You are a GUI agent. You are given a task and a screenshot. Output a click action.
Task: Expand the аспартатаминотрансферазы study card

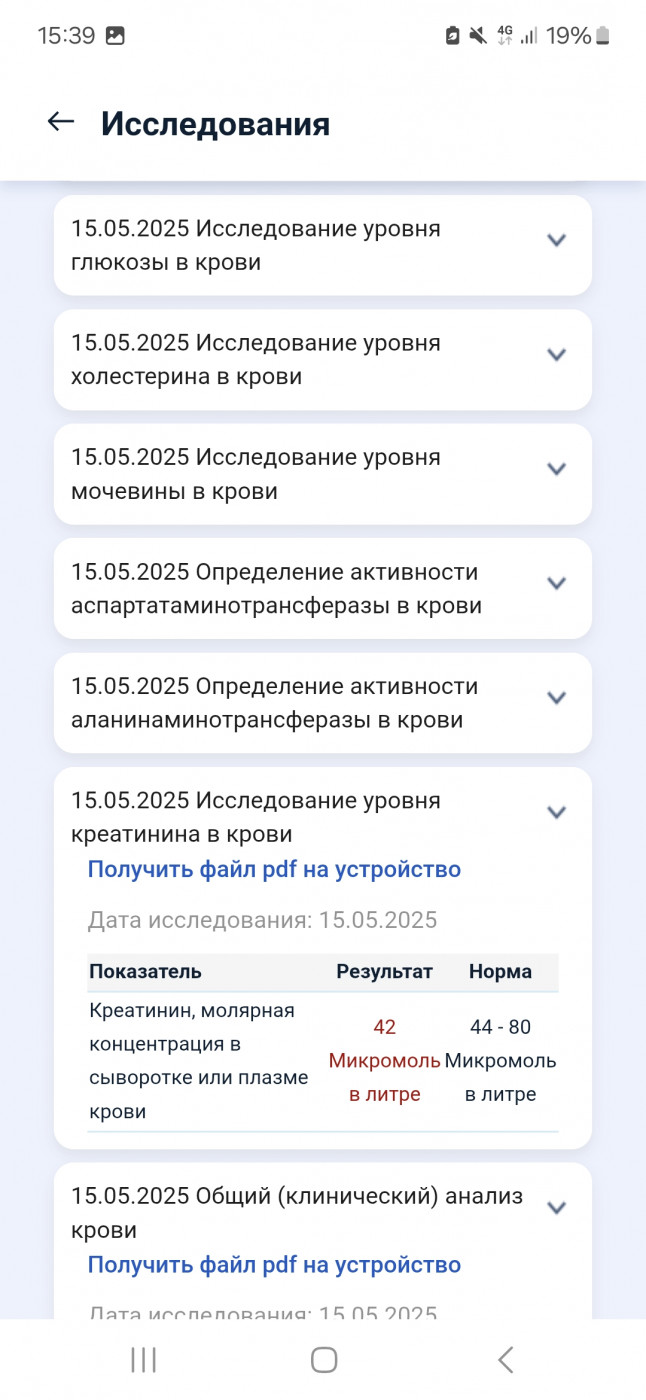[557, 583]
